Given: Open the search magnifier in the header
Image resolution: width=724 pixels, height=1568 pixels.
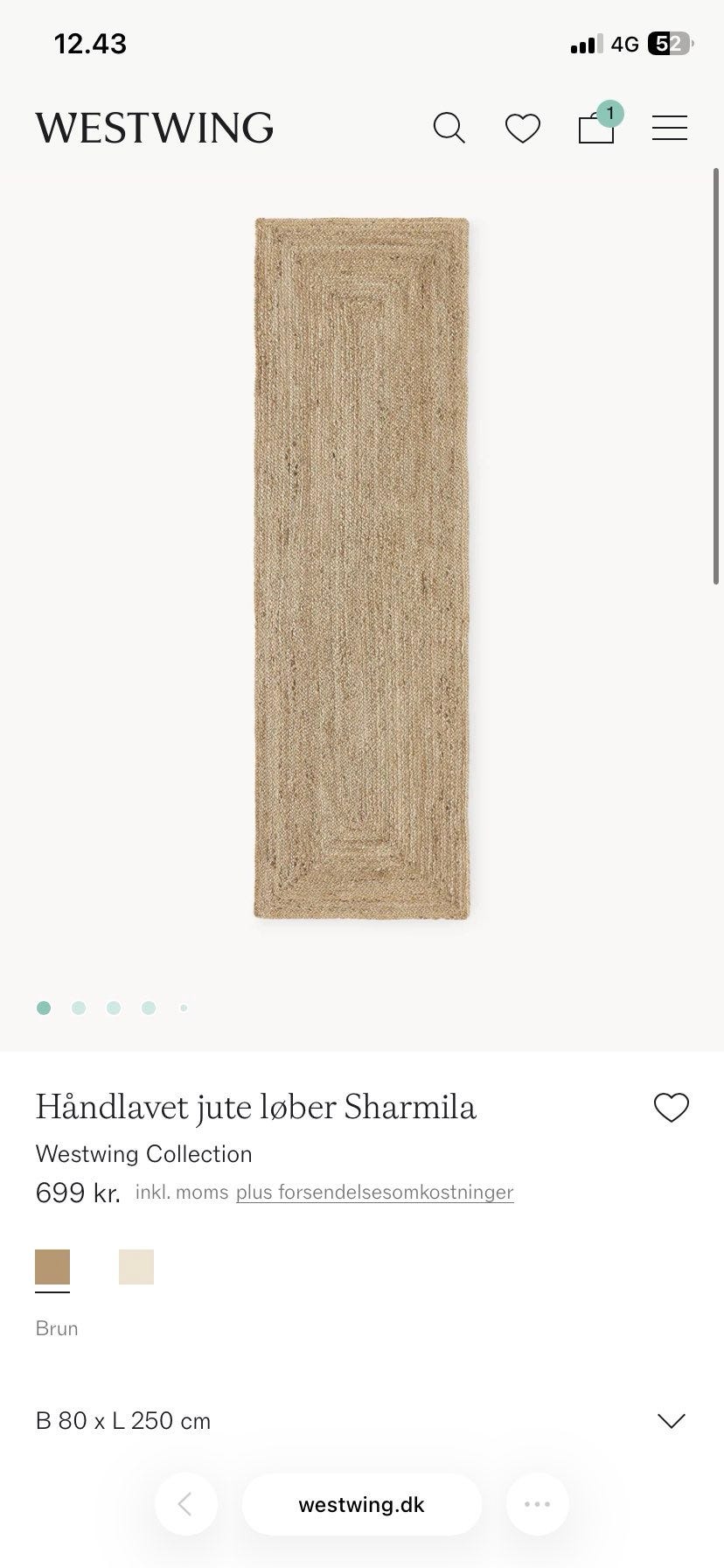Looking at the screenshot, I should (x=449, y=128).
